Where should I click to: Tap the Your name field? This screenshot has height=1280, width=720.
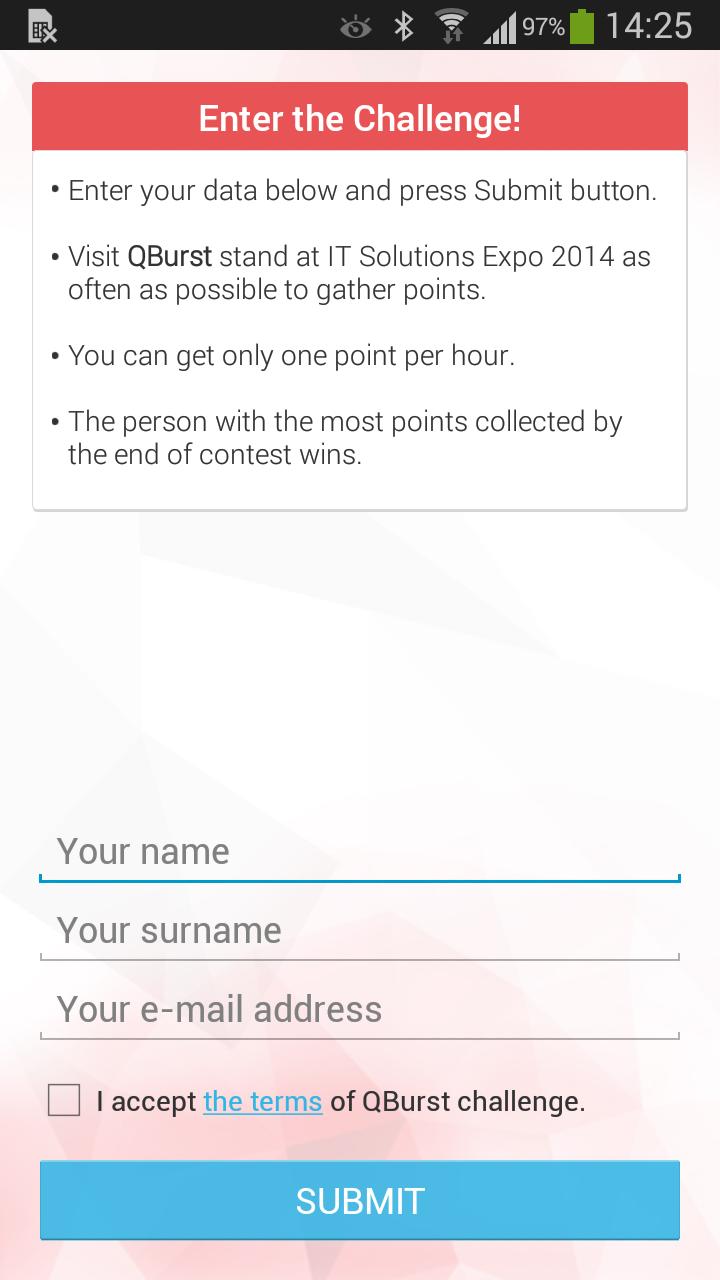tap(359, 852)
